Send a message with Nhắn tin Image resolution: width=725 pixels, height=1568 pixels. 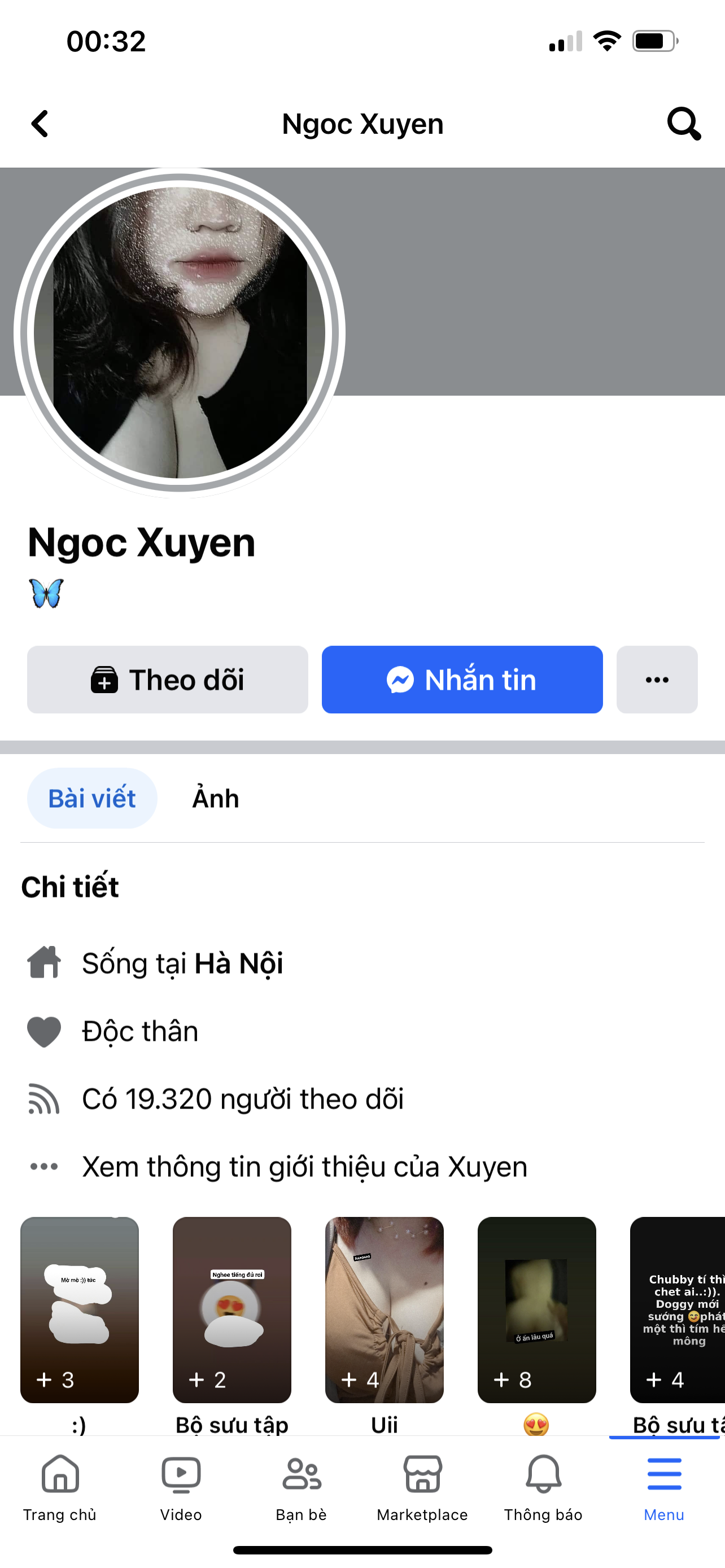(462, 680)
